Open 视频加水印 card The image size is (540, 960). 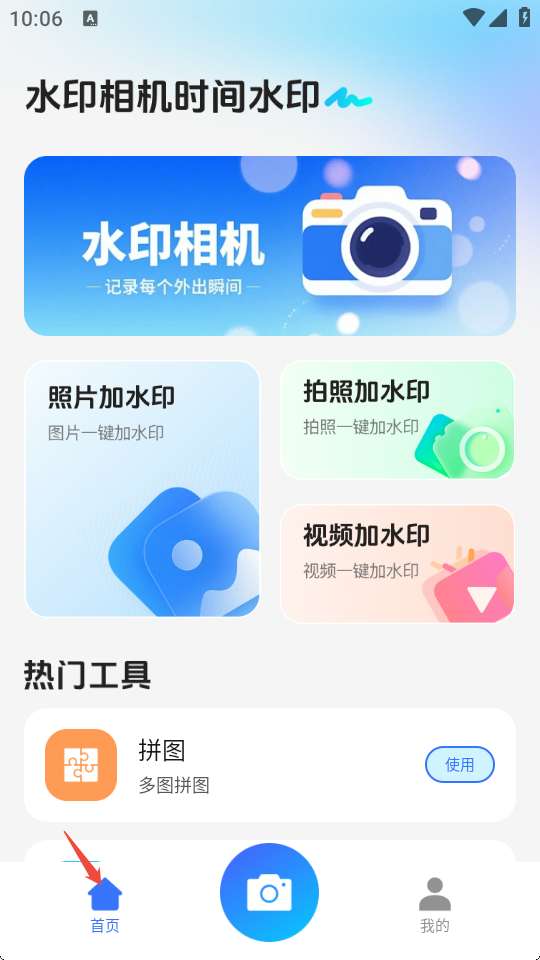tap(397, 564)
